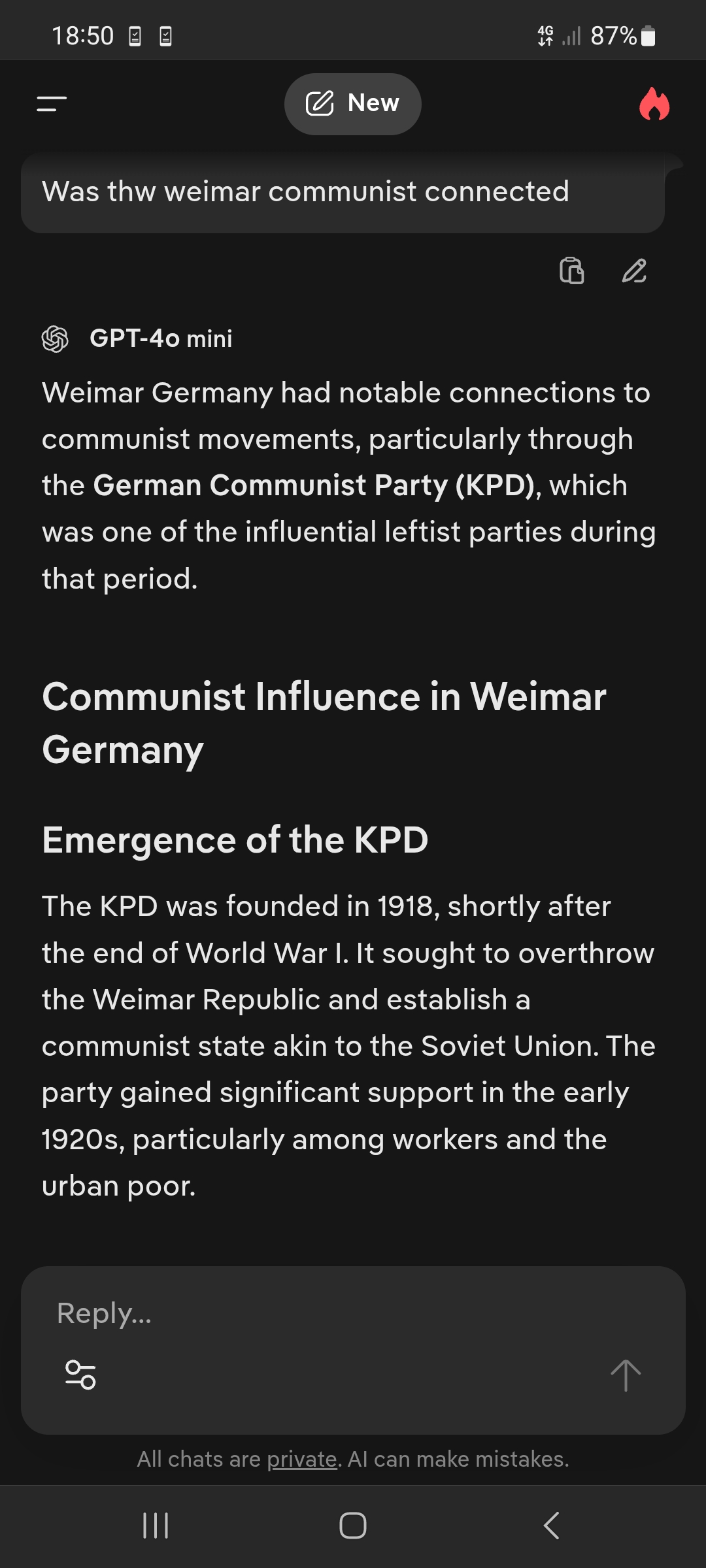Go back using system navigation
706x1568 pixels.
tap(551, 1526)
